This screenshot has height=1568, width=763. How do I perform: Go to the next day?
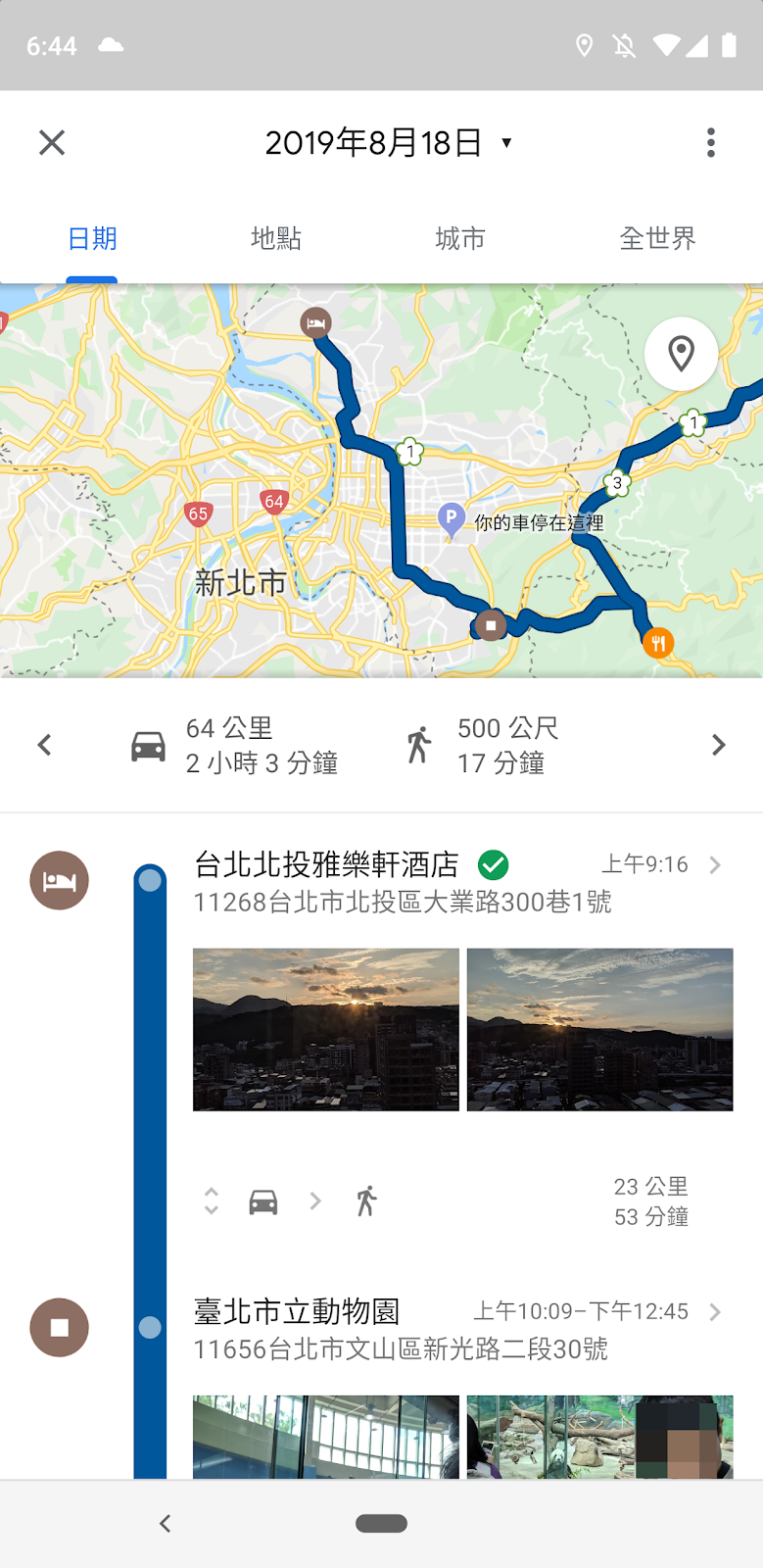point(718,745)
